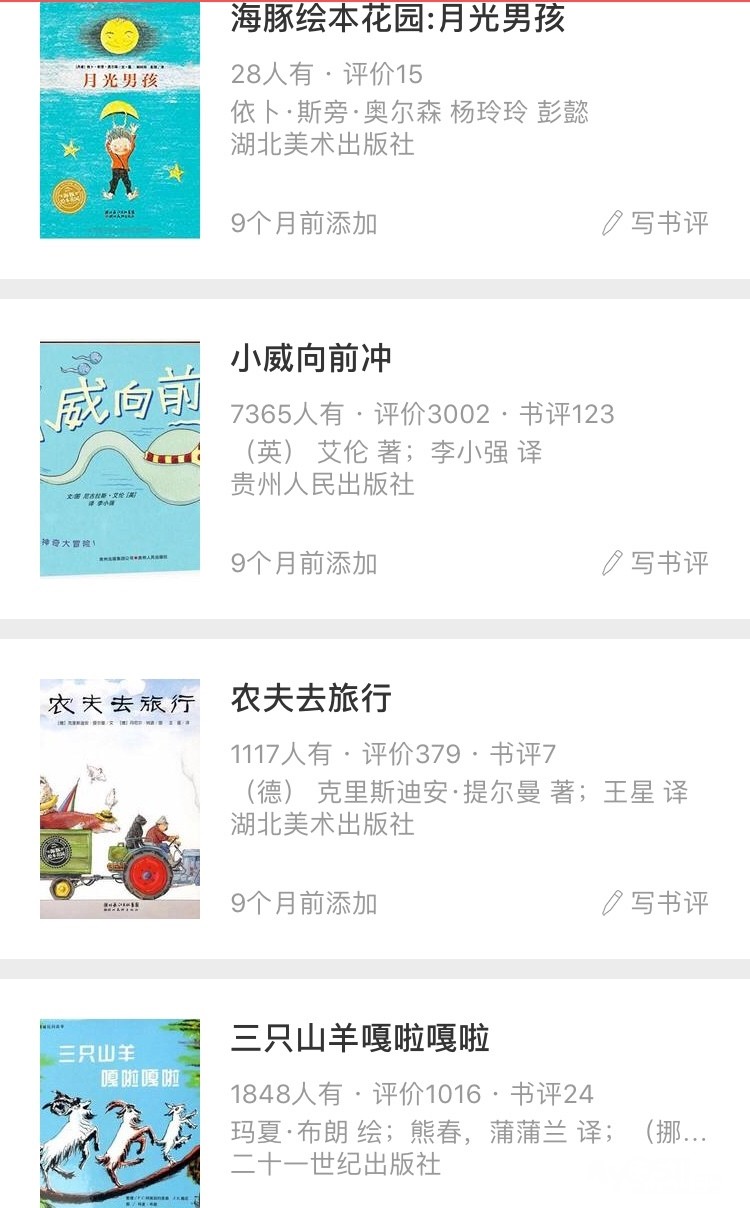Viewport: 750px width, 1208px height.
Task: Open the 小威向前冲 book entry
Action: (x=311, y=358)
